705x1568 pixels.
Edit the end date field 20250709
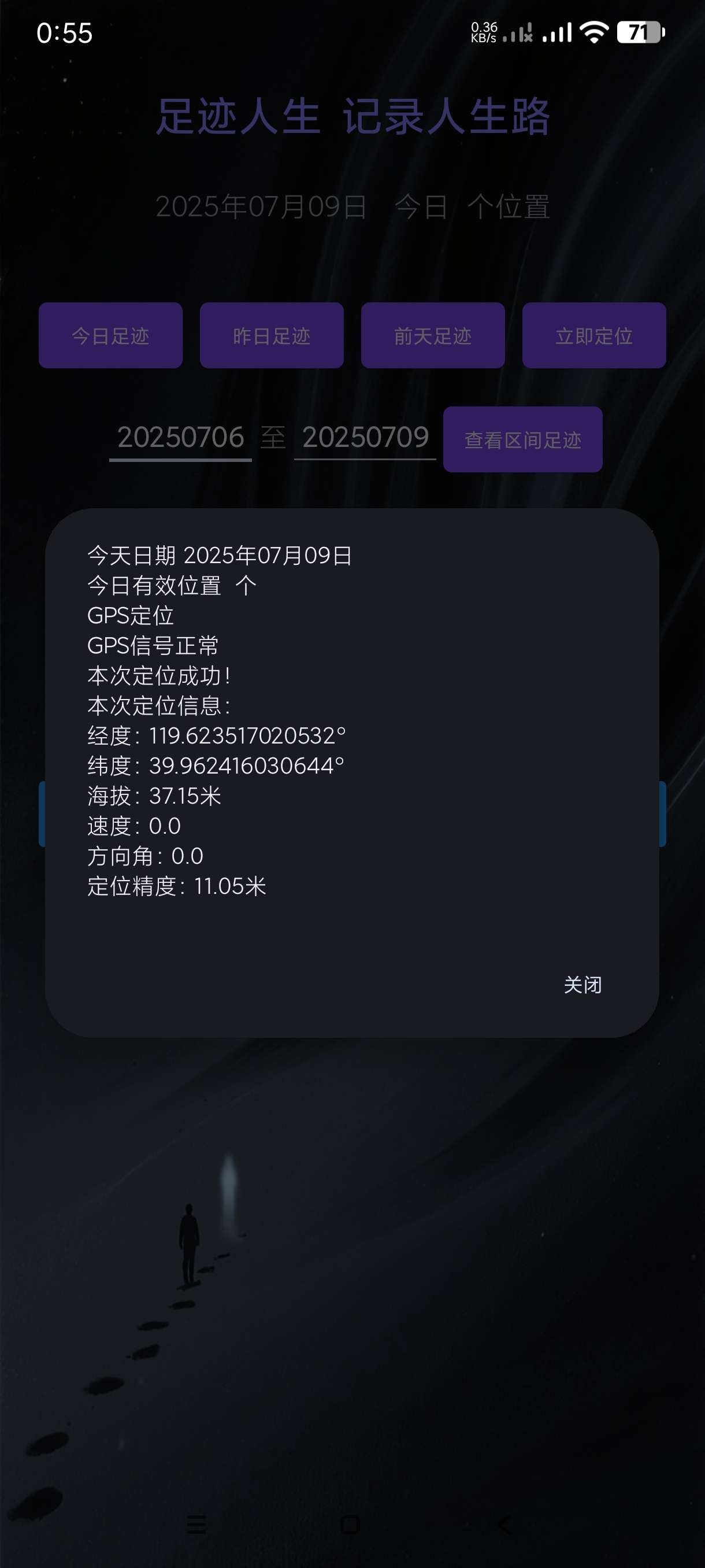[365, 438]
